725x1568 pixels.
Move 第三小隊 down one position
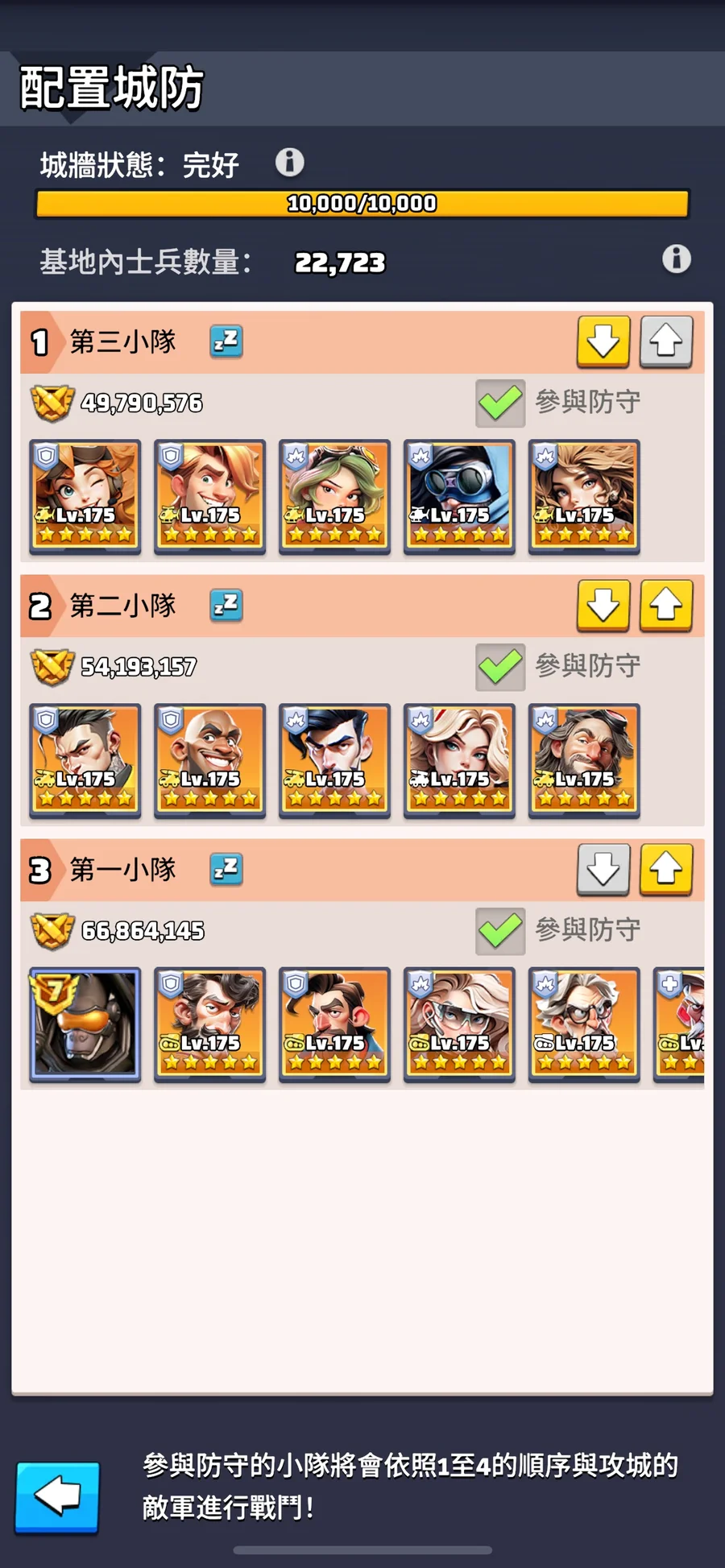click(603, 341)
